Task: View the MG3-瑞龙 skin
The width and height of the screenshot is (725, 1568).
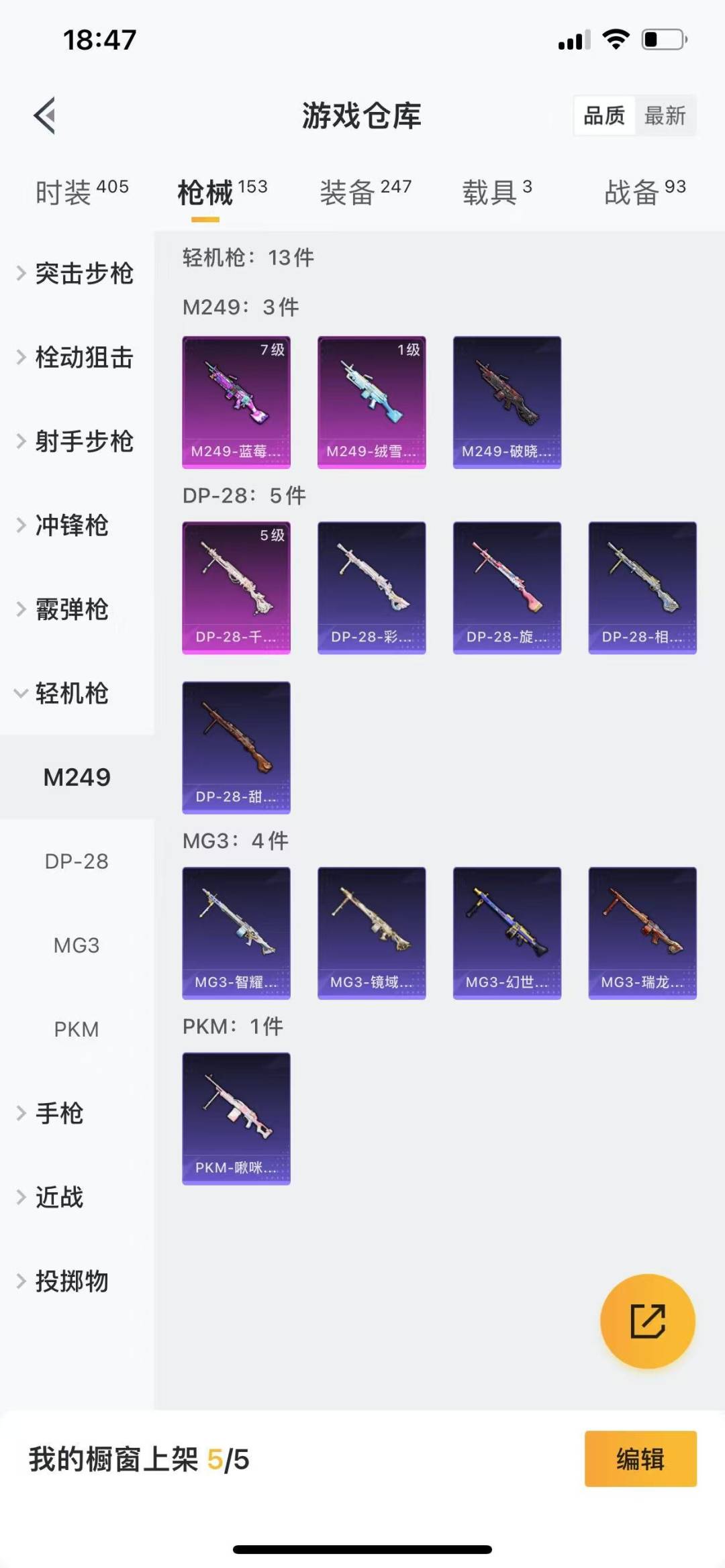Action: tap(642, 933)
